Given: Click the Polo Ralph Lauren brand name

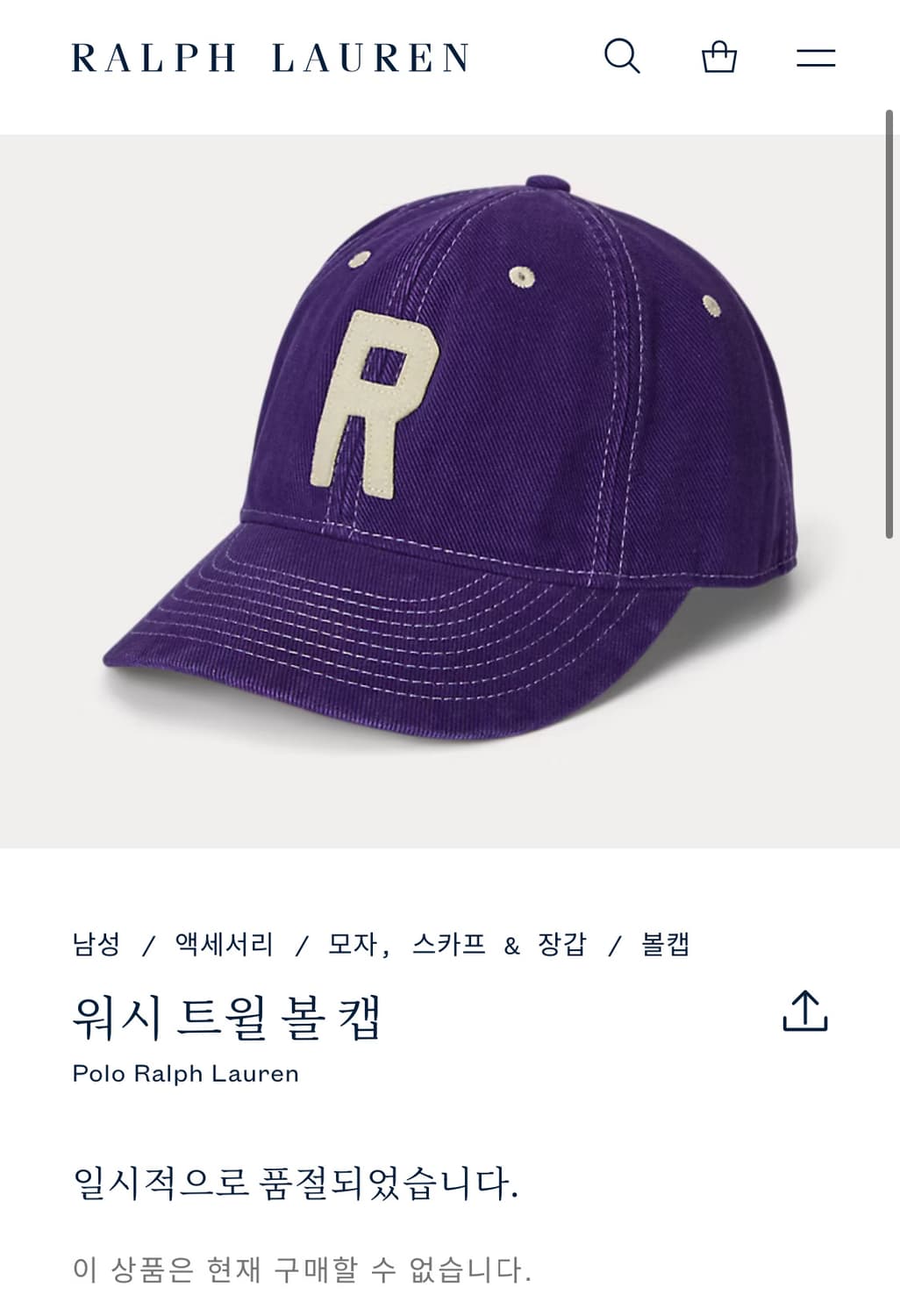Looking at the screenshot, I should tap(184, 1073).
